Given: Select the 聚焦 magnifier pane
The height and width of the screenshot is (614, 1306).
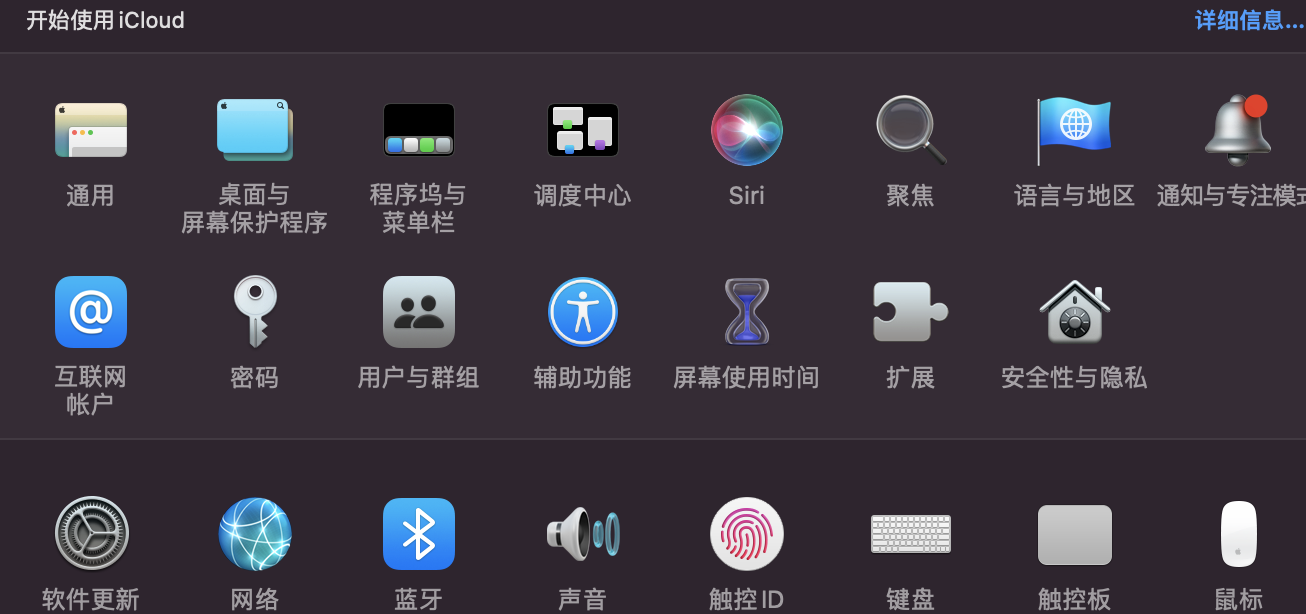Looking at the screenshot, I should pos(910,130).
